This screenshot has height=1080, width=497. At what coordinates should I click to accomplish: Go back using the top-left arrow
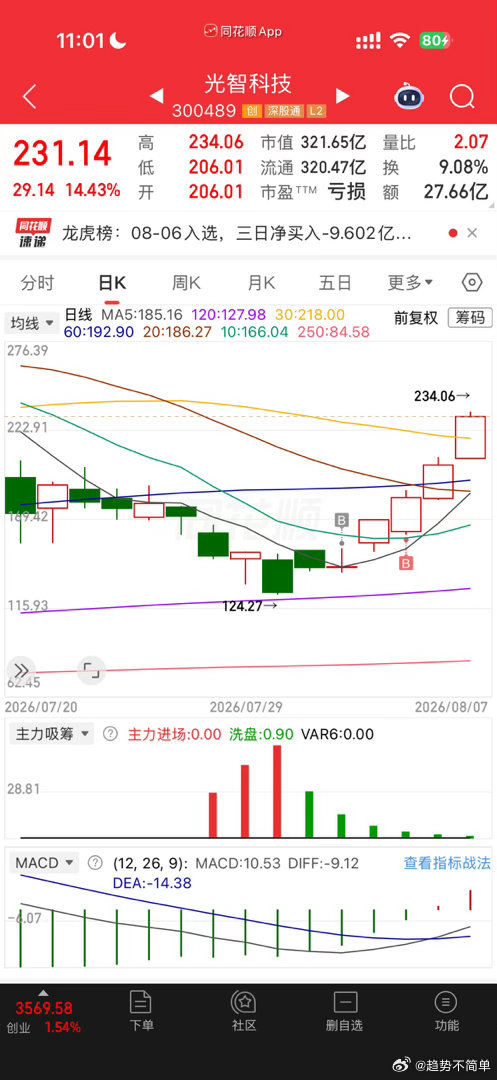[29, 97]
